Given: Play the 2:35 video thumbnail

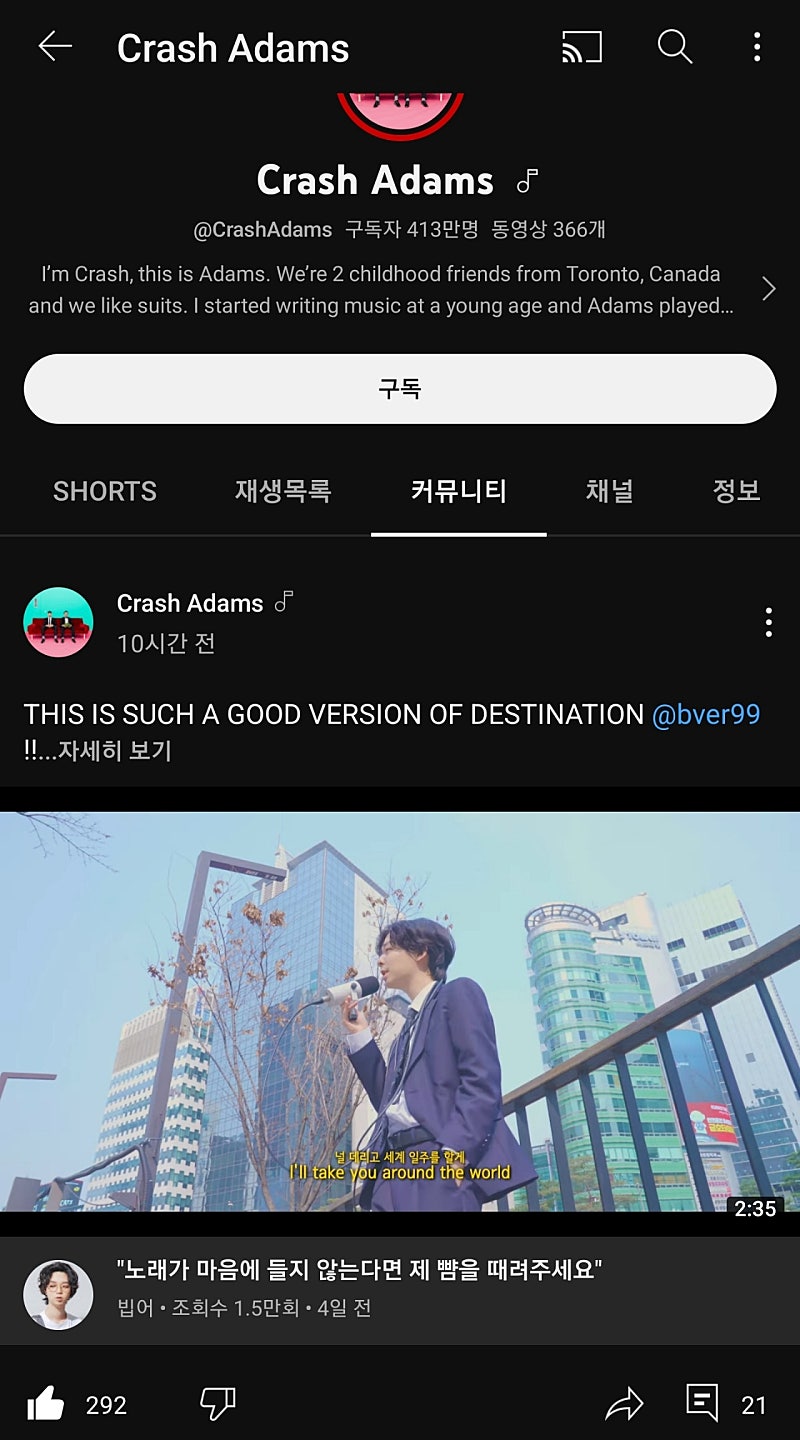Looking at the screenshot, I should pos(400,1010).
